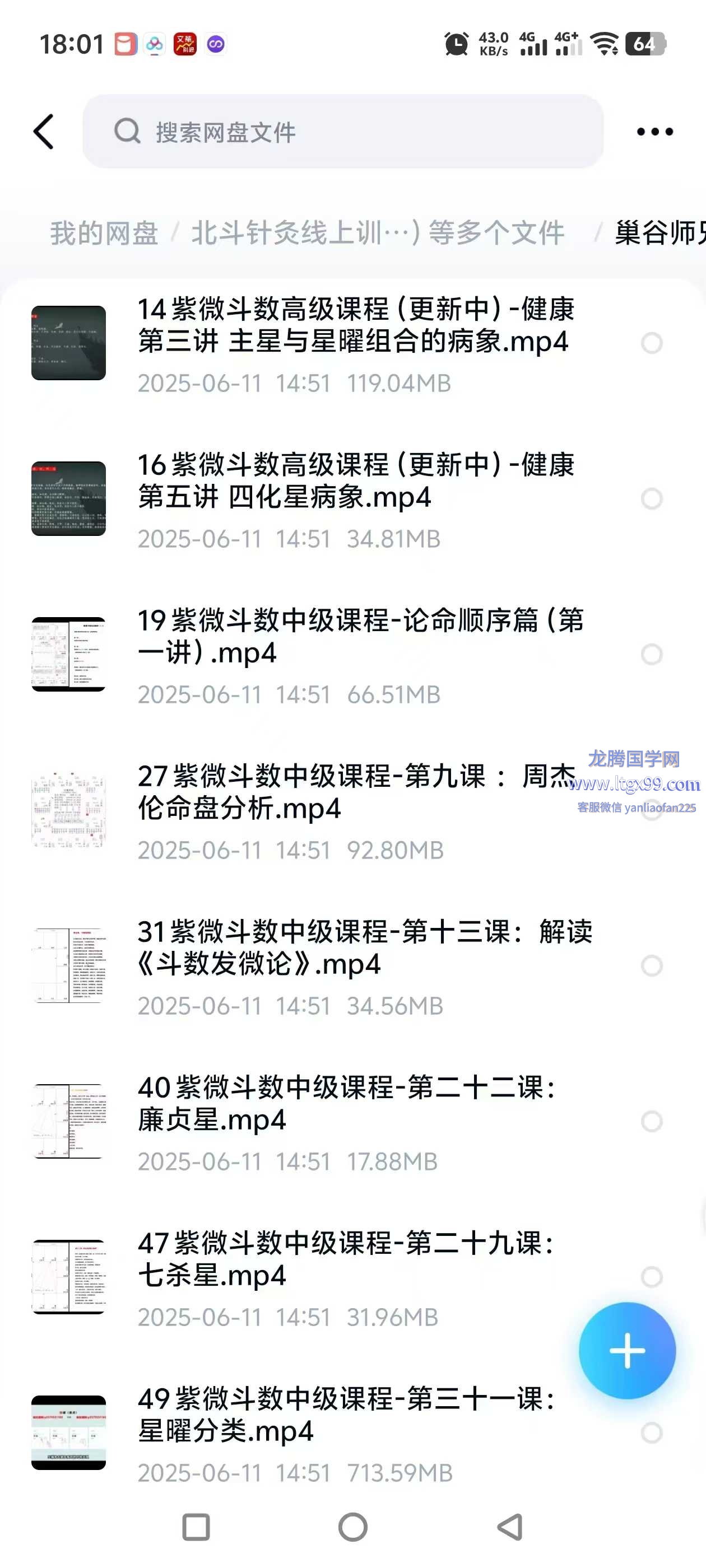Tap the thumbnail of 16 四化星病象.mp4
This screenshot has height=1568, width=706.
point(68,498)
